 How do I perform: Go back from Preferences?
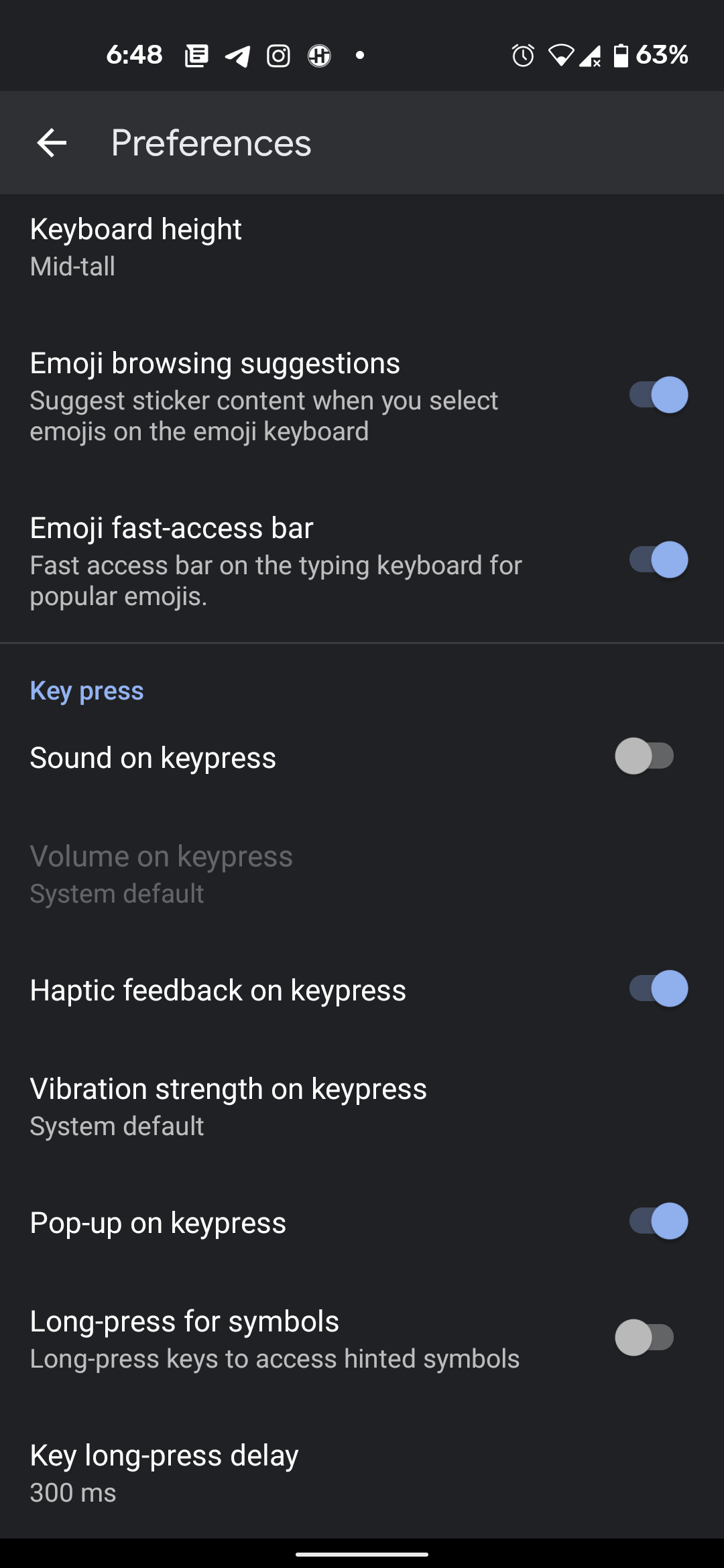(52, 143)
